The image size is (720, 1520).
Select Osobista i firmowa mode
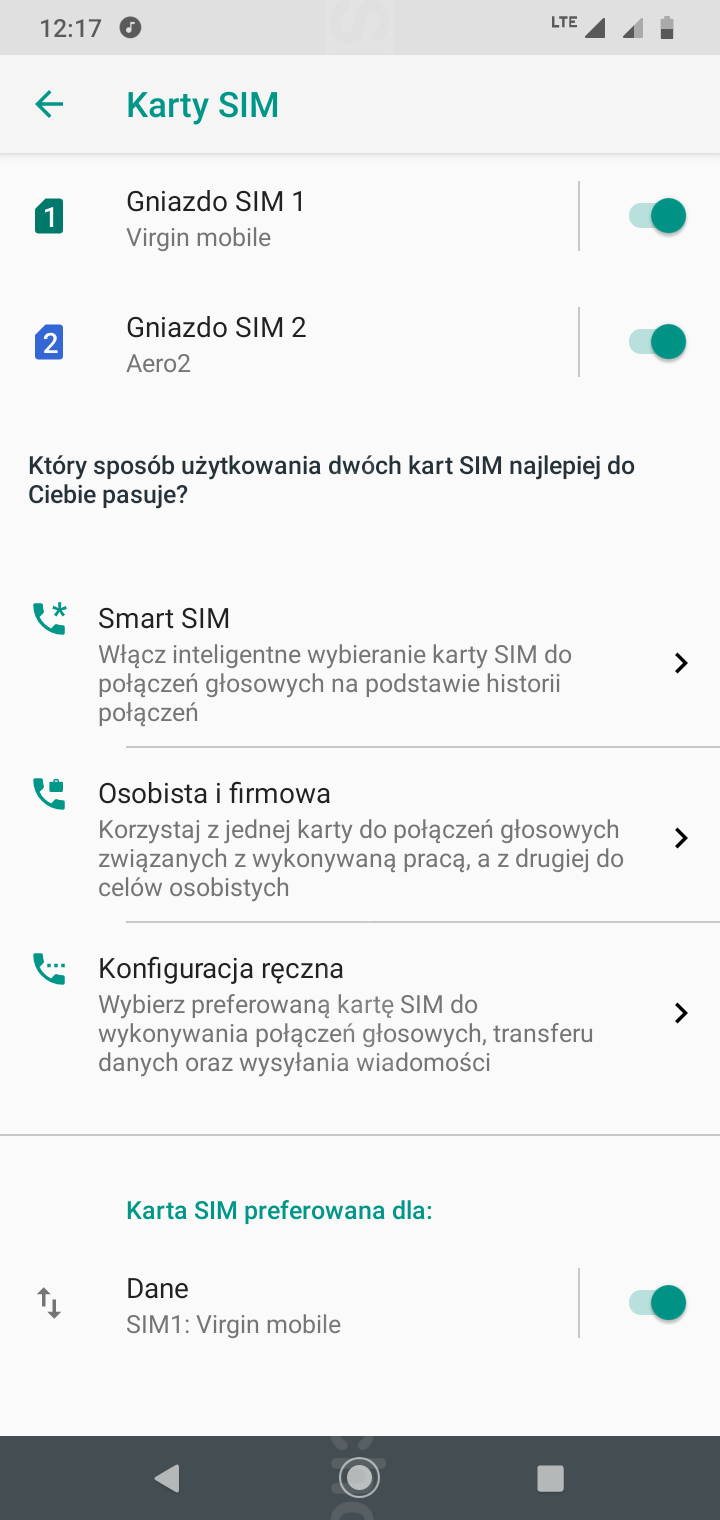point(360,837)
